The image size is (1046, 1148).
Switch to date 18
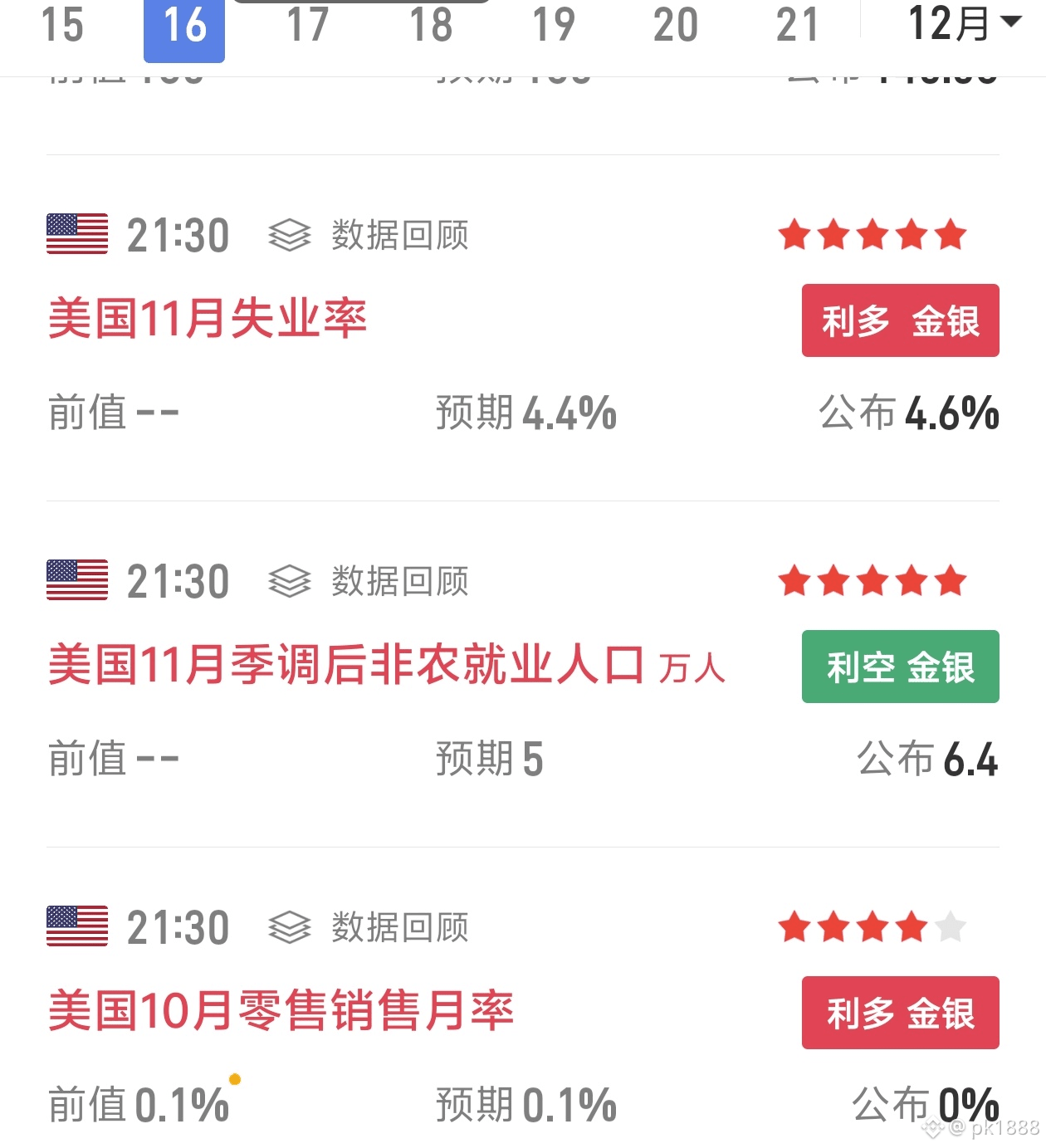(x=430, y=25)
